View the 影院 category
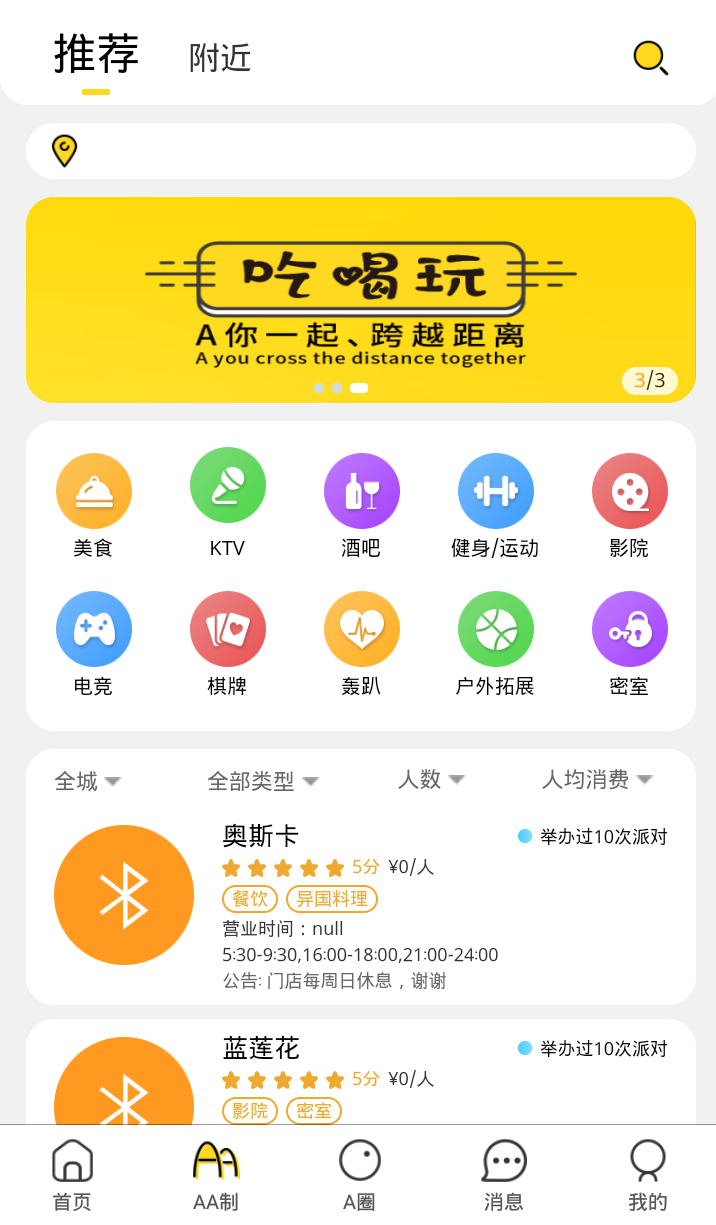Screen dimensions: 716x1225 tap(629, 506)
